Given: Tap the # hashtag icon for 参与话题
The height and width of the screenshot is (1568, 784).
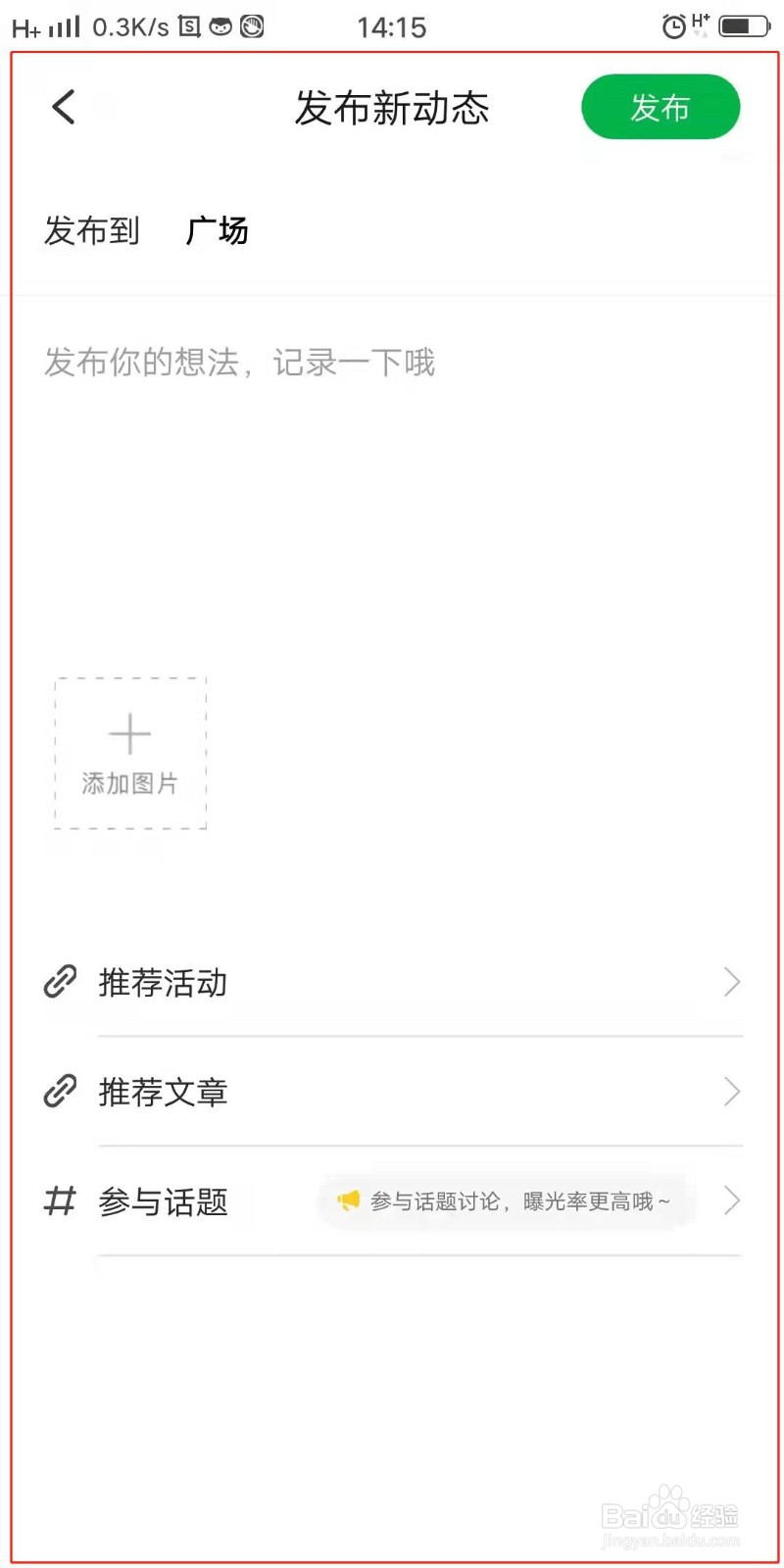Looking at the screenshot, I should (59, 1201).
